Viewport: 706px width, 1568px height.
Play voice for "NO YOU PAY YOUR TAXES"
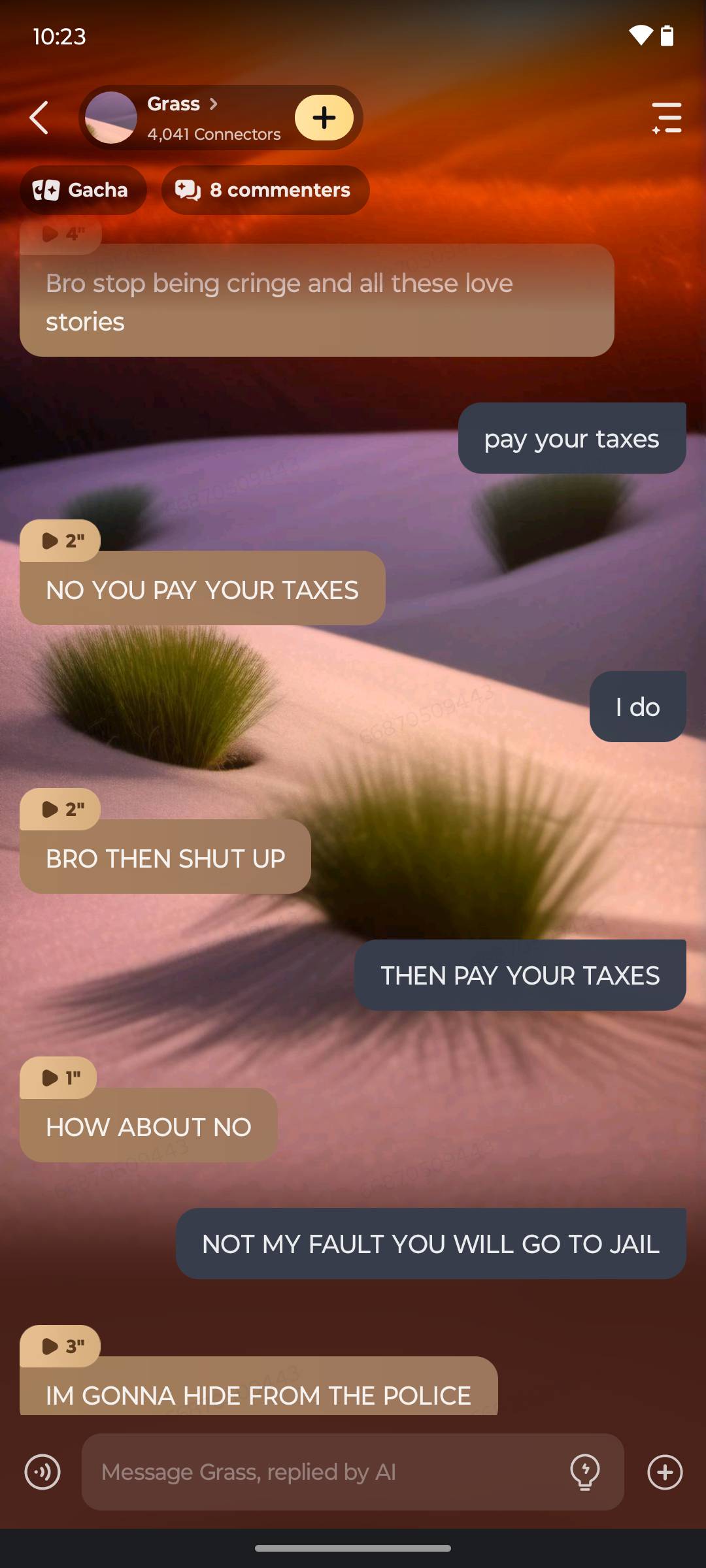61,540
